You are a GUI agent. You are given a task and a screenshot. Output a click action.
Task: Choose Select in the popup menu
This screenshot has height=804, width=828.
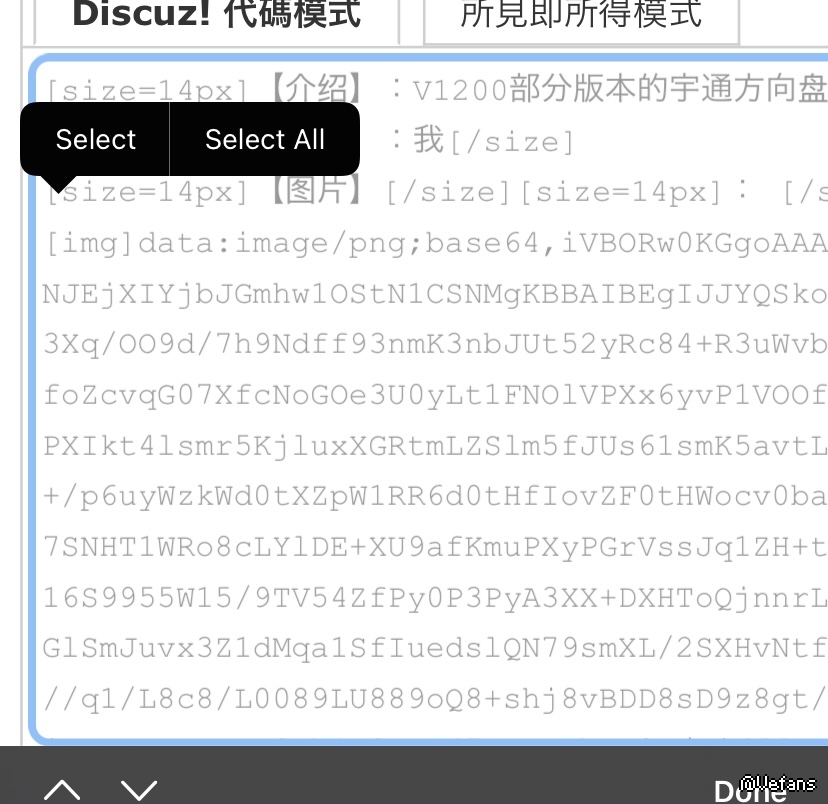click(x=95, y=140)
